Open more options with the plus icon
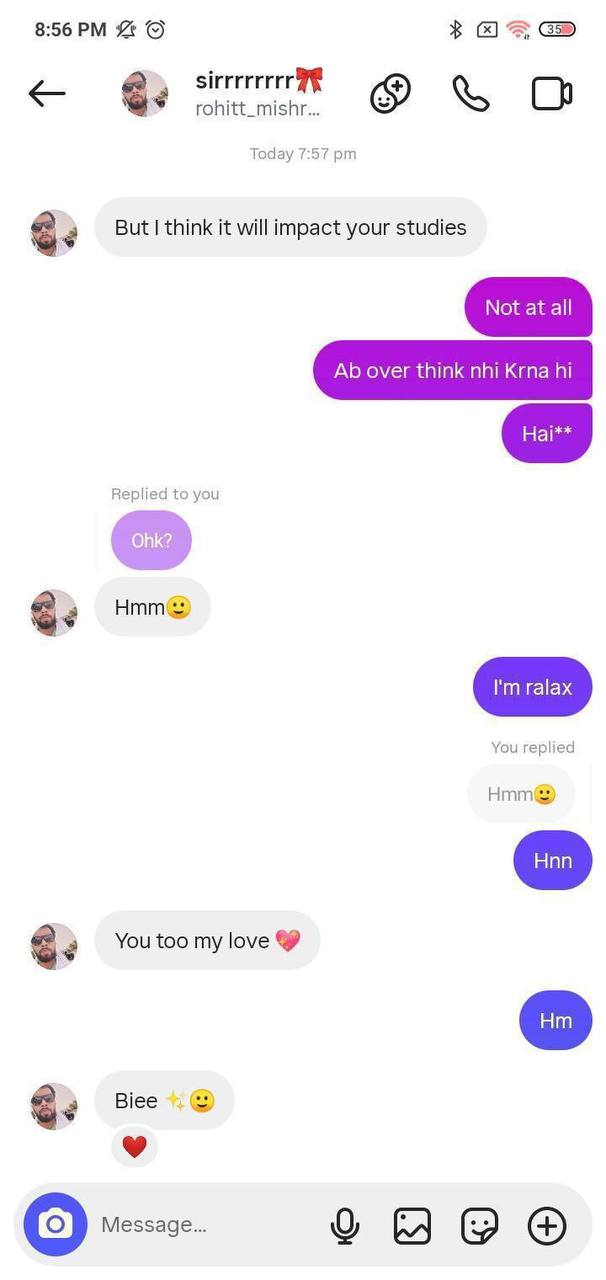 (x=547, y=1224)
